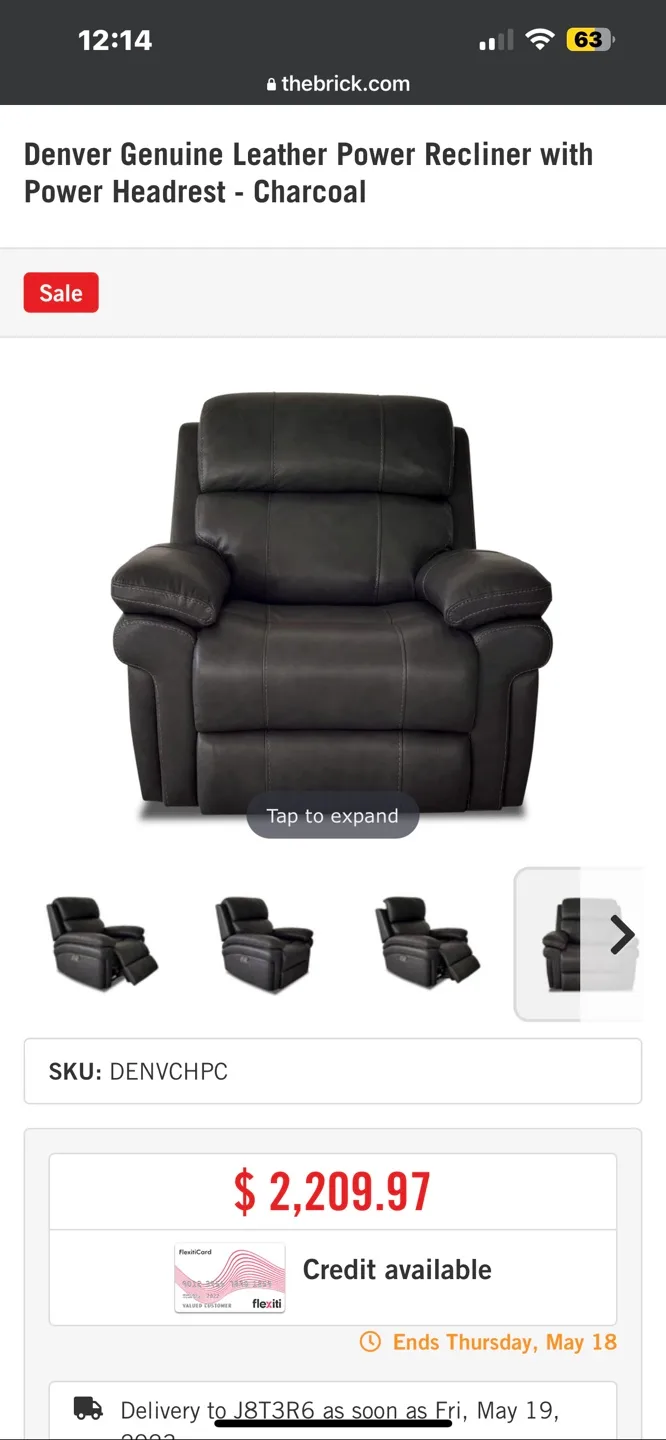Expand the main recliner product image

[332, 600]
